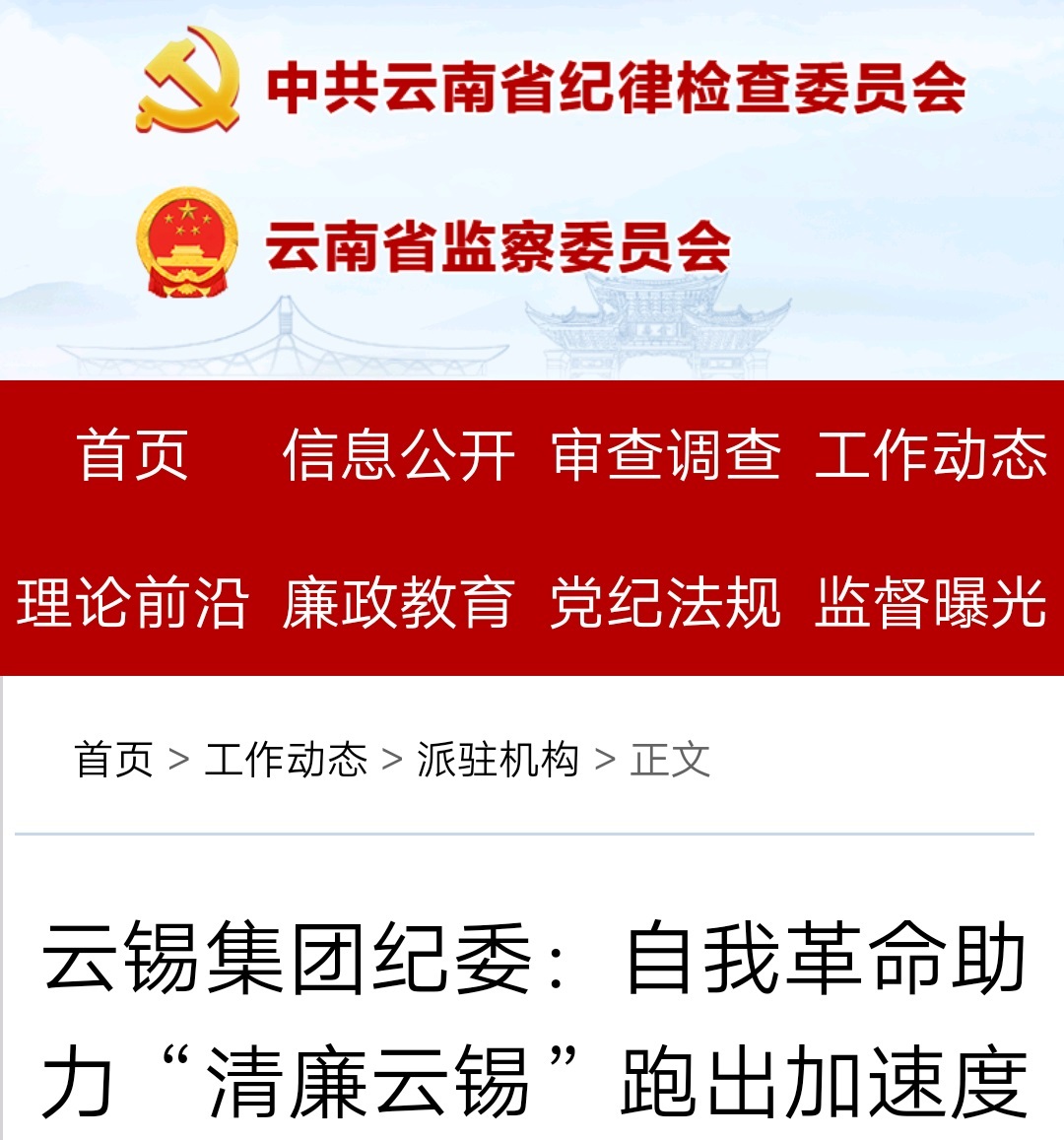The width and height of the screenshot is (1064, 1140).
Task: Go to the 监督曝光 section
Action: coord(931,602)
